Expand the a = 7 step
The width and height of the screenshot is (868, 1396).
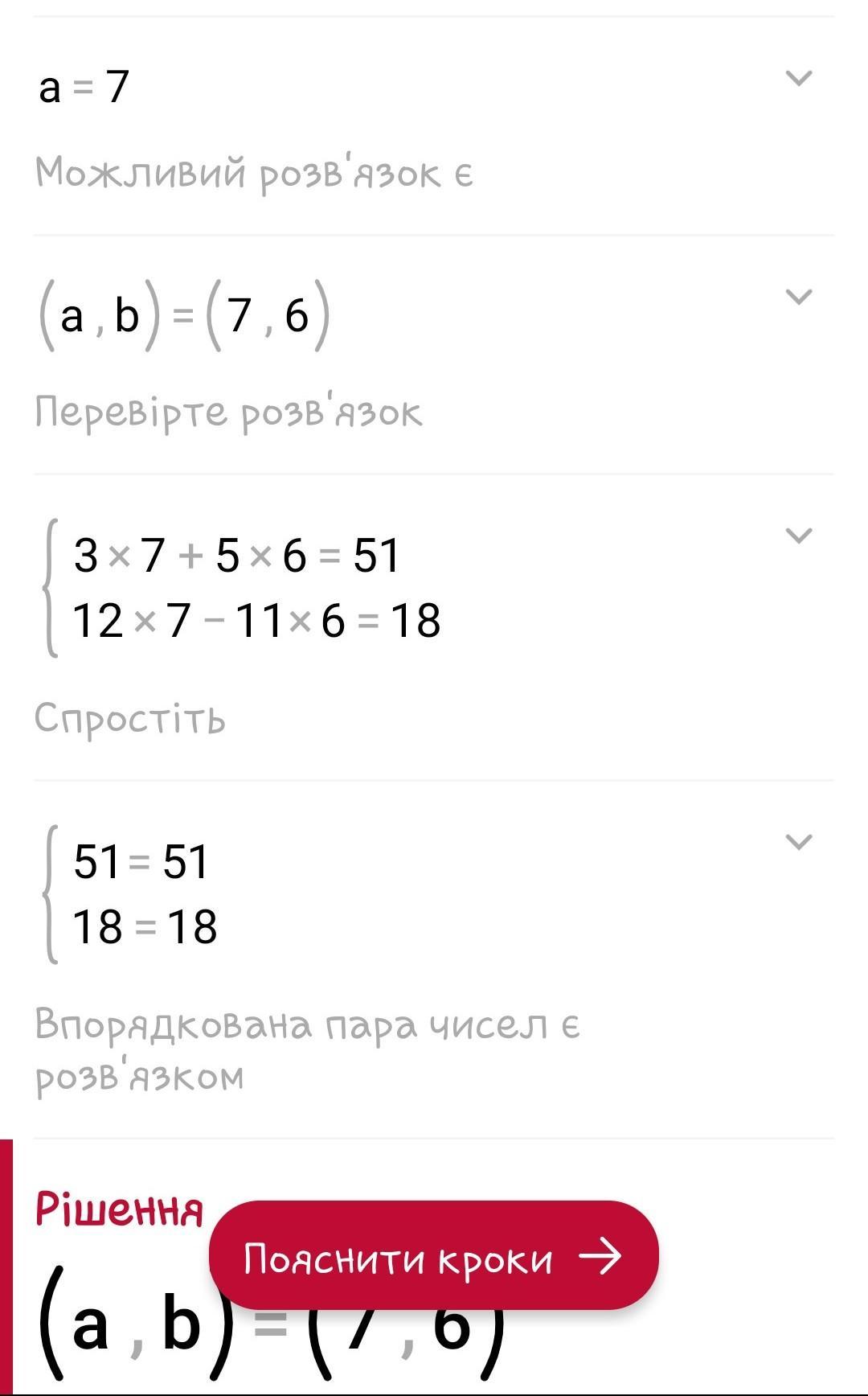click(798, 78)
